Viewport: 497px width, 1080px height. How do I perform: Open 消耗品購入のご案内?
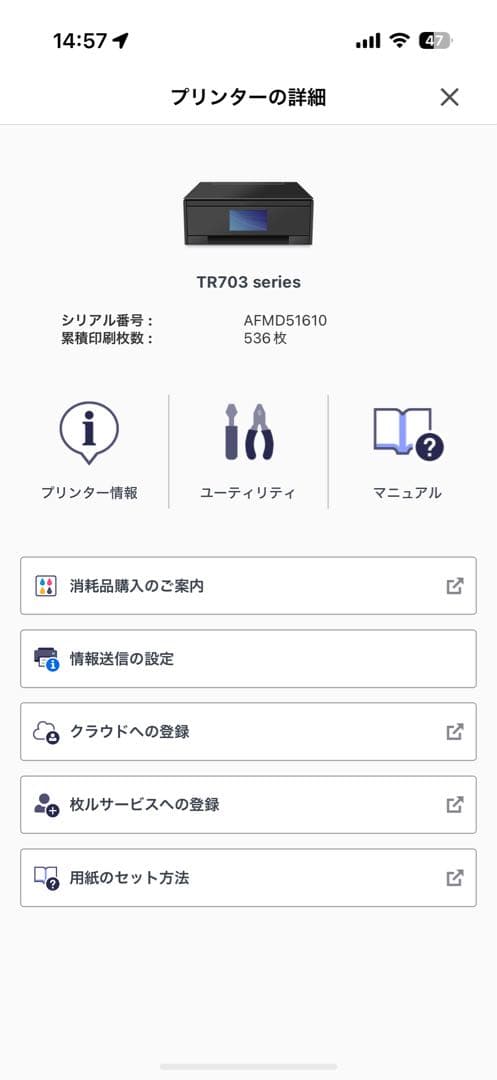click(x=248, y=585)
